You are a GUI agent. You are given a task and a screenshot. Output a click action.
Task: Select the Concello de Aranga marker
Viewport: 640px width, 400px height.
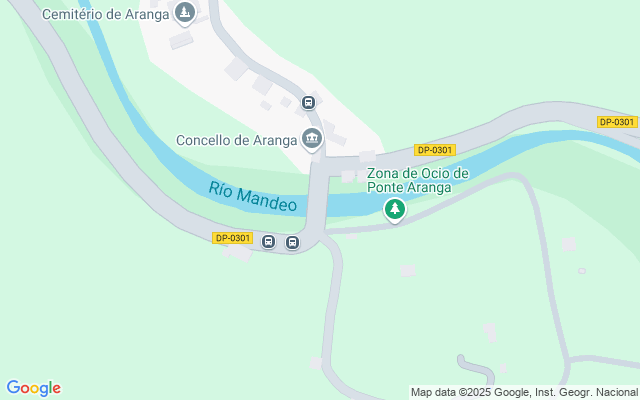(x=312, y=138)
